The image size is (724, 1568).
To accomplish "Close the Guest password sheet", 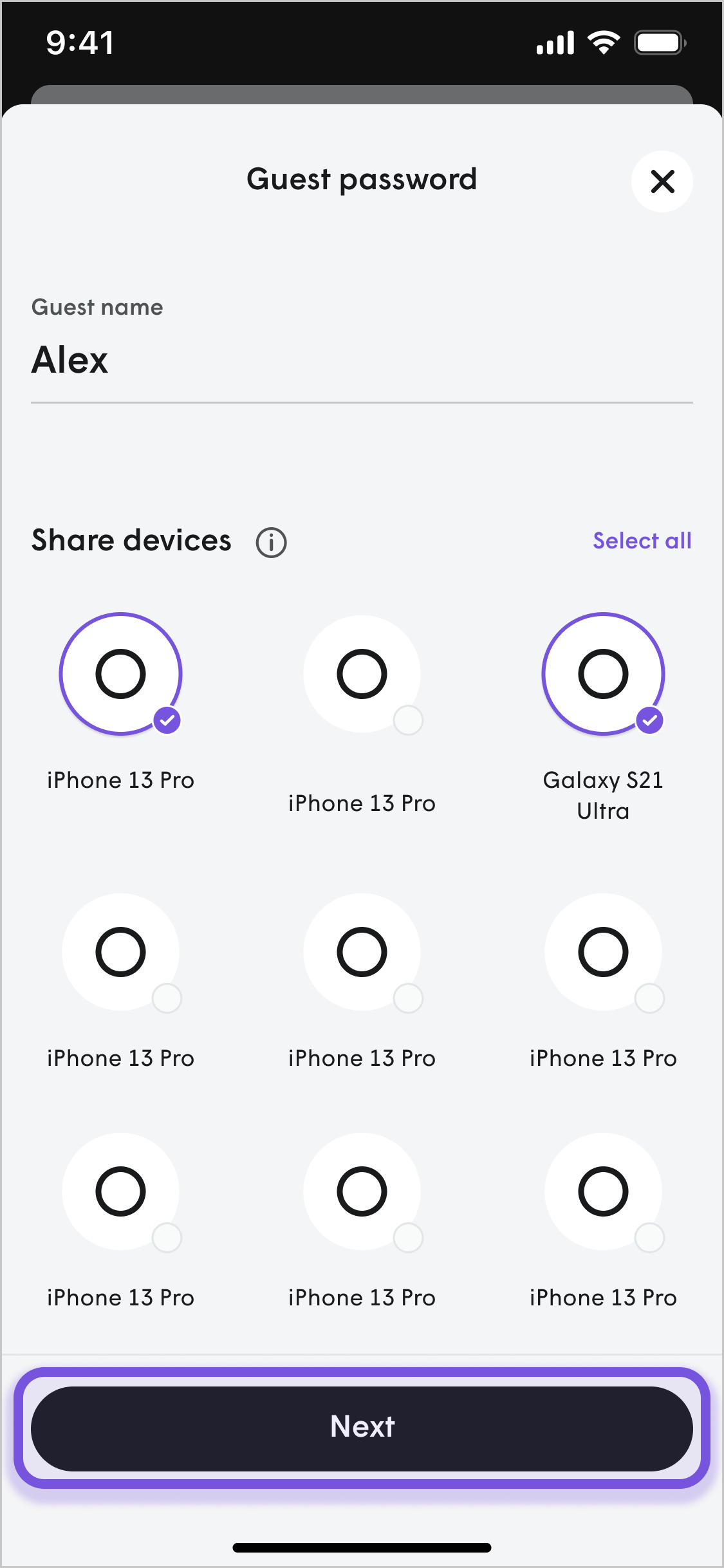I will coord(662,182).
